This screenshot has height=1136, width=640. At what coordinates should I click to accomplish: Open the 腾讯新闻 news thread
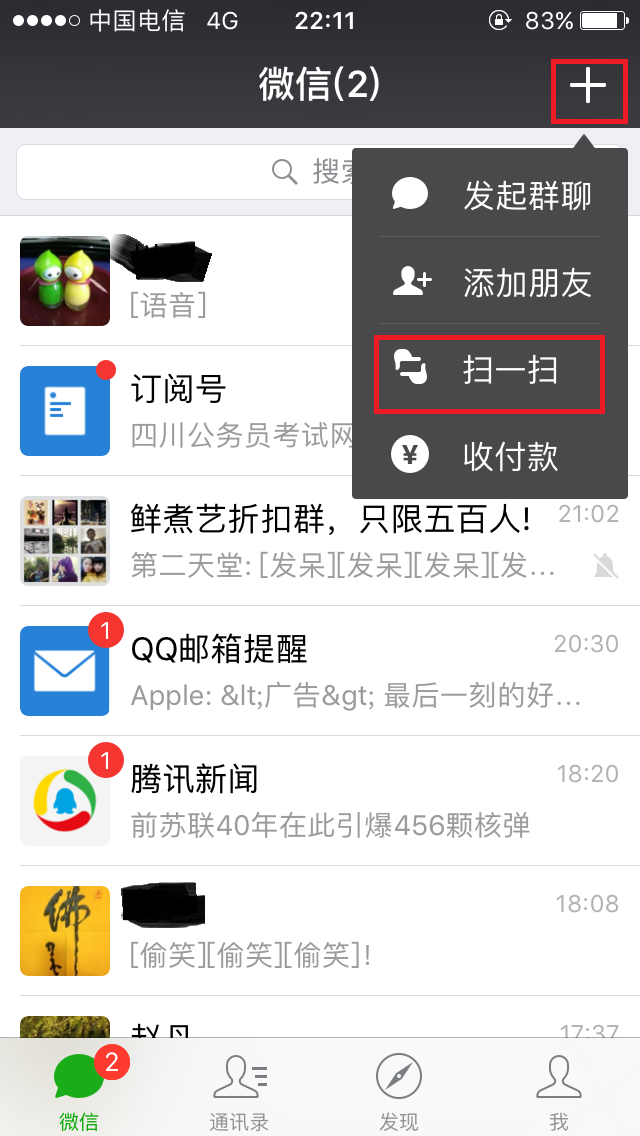(320, 801)
